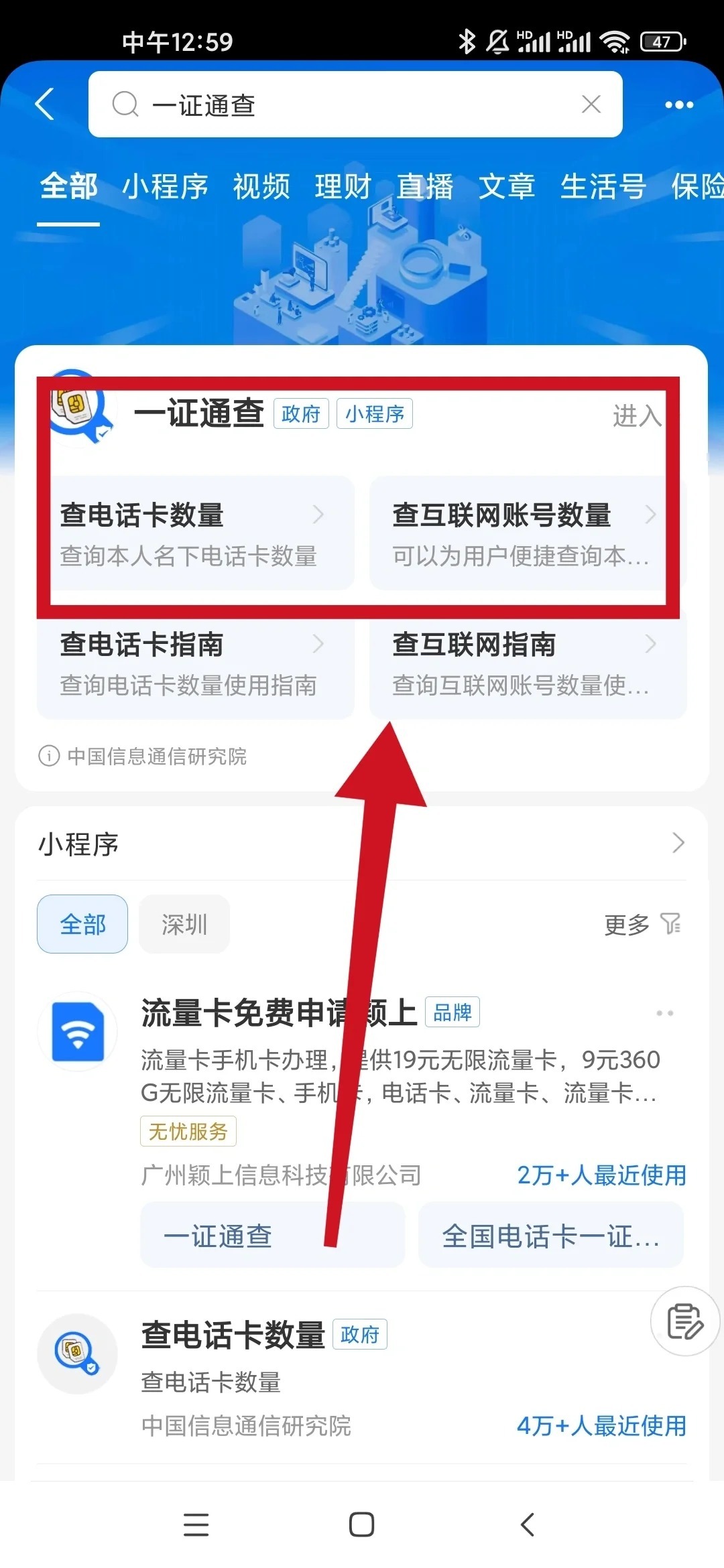The width and height of the screenshot is (724, 1568).
Task: Open 查互联网账号数量 using its arrow
Action: point(651,515)
